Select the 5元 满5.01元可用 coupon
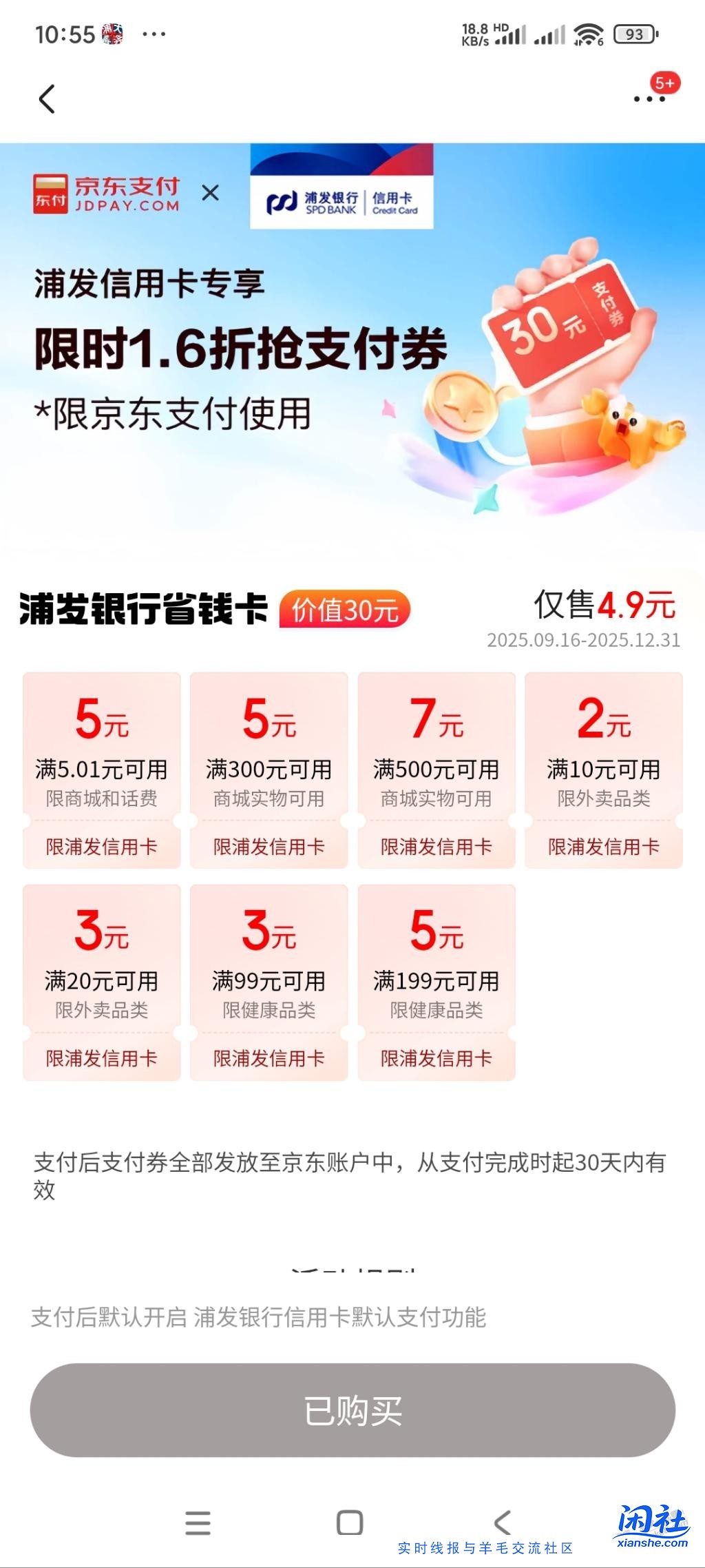Viewport: 705px width, 1568px height. [102, 770]
